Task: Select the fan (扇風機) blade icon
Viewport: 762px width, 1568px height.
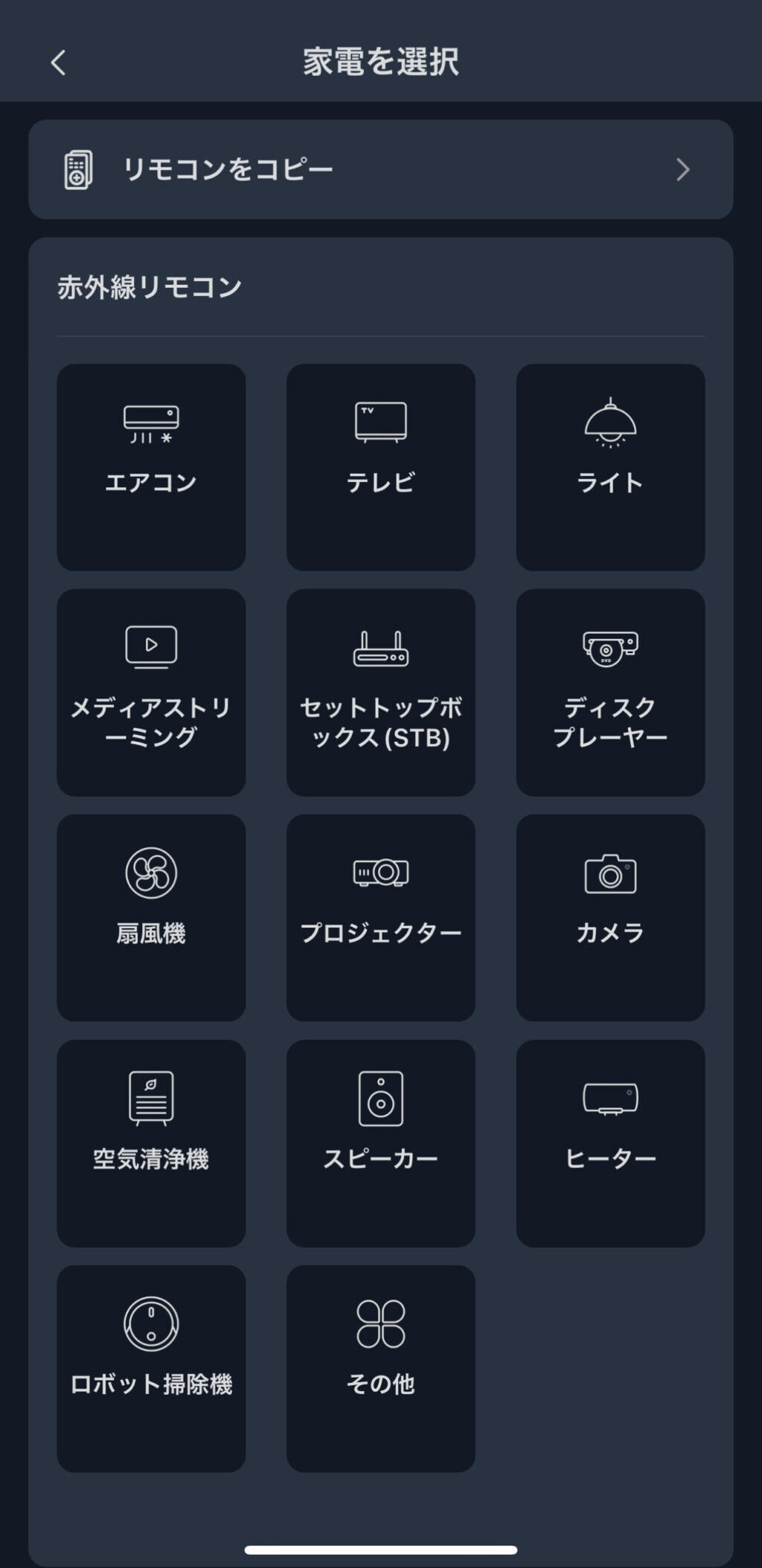Action: [151, 919]
